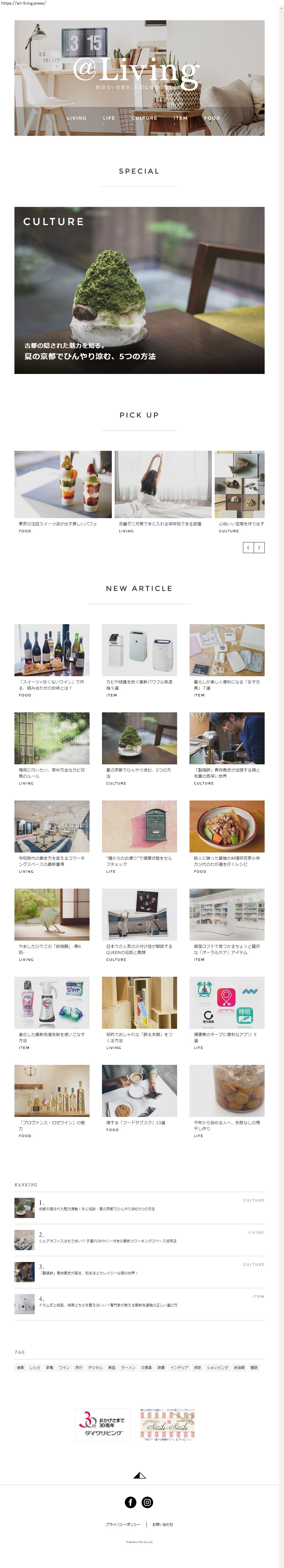Jump back to top with the up arrow
Screen dimensions: 284x1568
[x=139, y=1476]
